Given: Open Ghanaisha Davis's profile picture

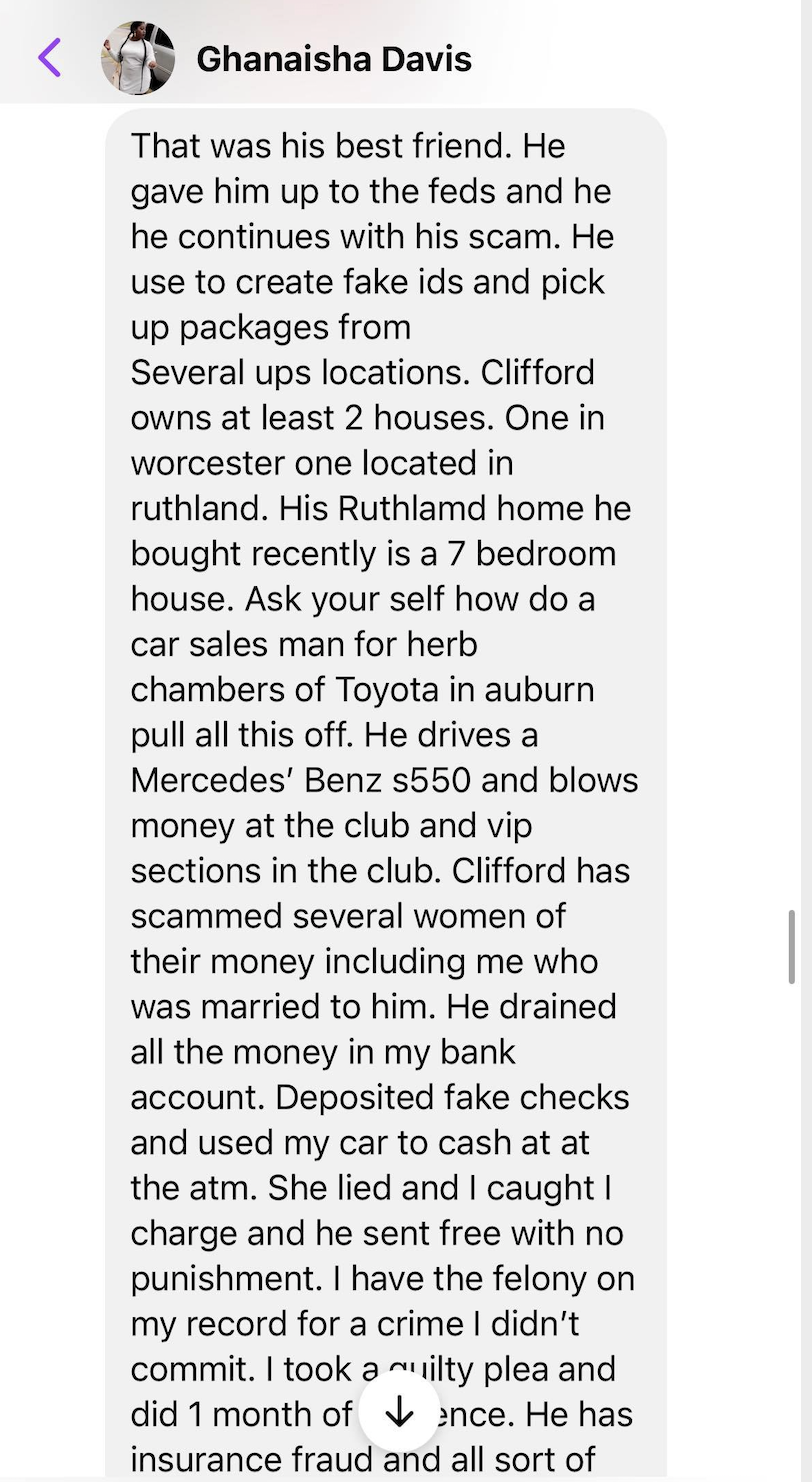Looking at the screenshot, I should point(138,58).
